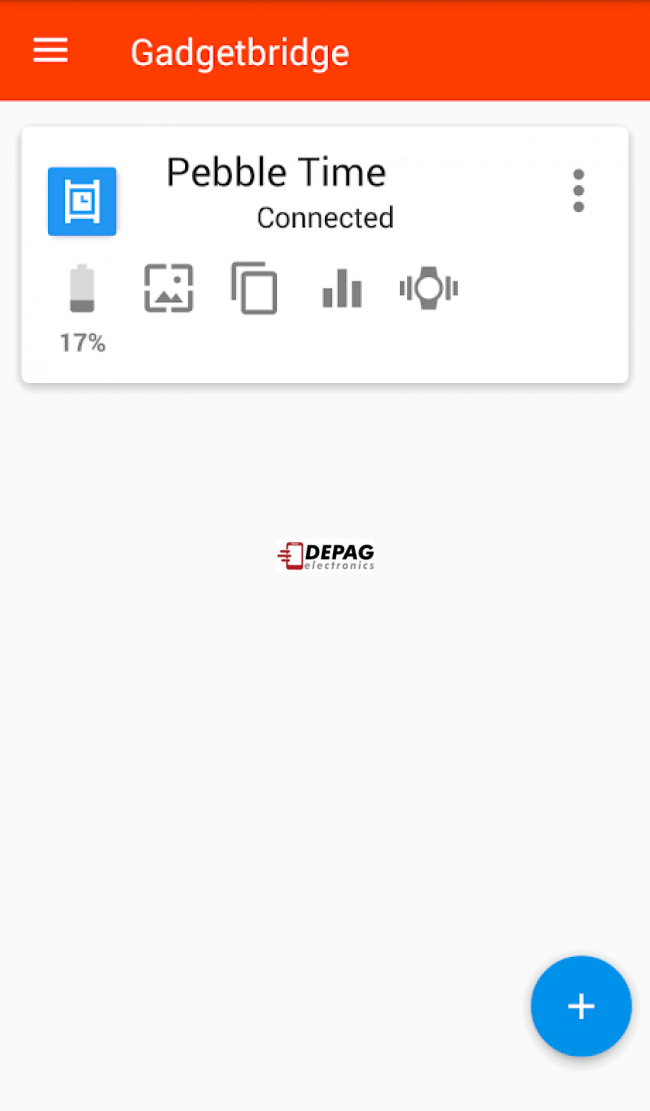The height and width of the screenshot is (1111, 650).
Task: Open Pebble Time's three-dot overflow menu
Action: (x=578, y=191)
